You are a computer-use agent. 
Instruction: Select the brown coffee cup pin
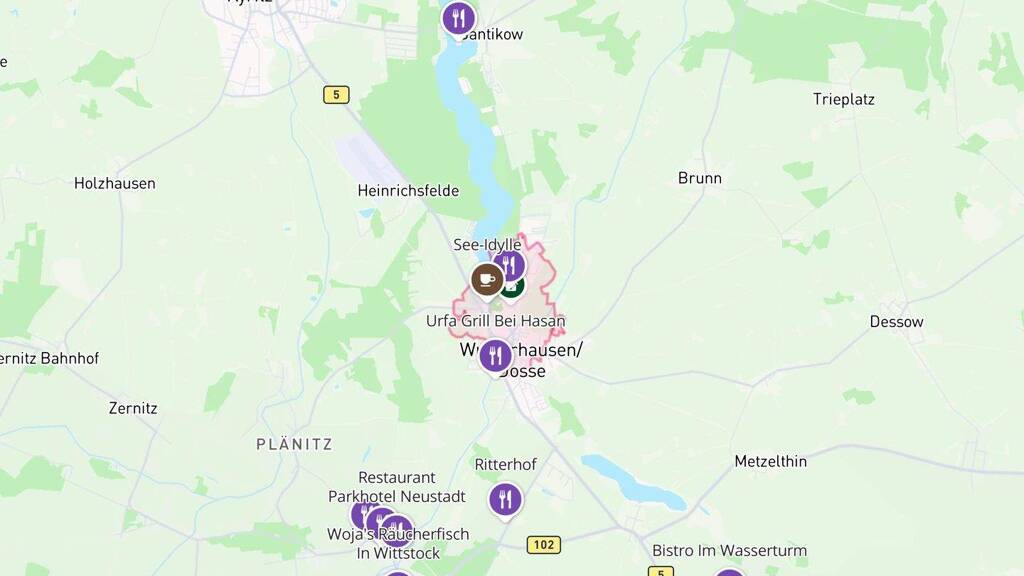point(487,279)
